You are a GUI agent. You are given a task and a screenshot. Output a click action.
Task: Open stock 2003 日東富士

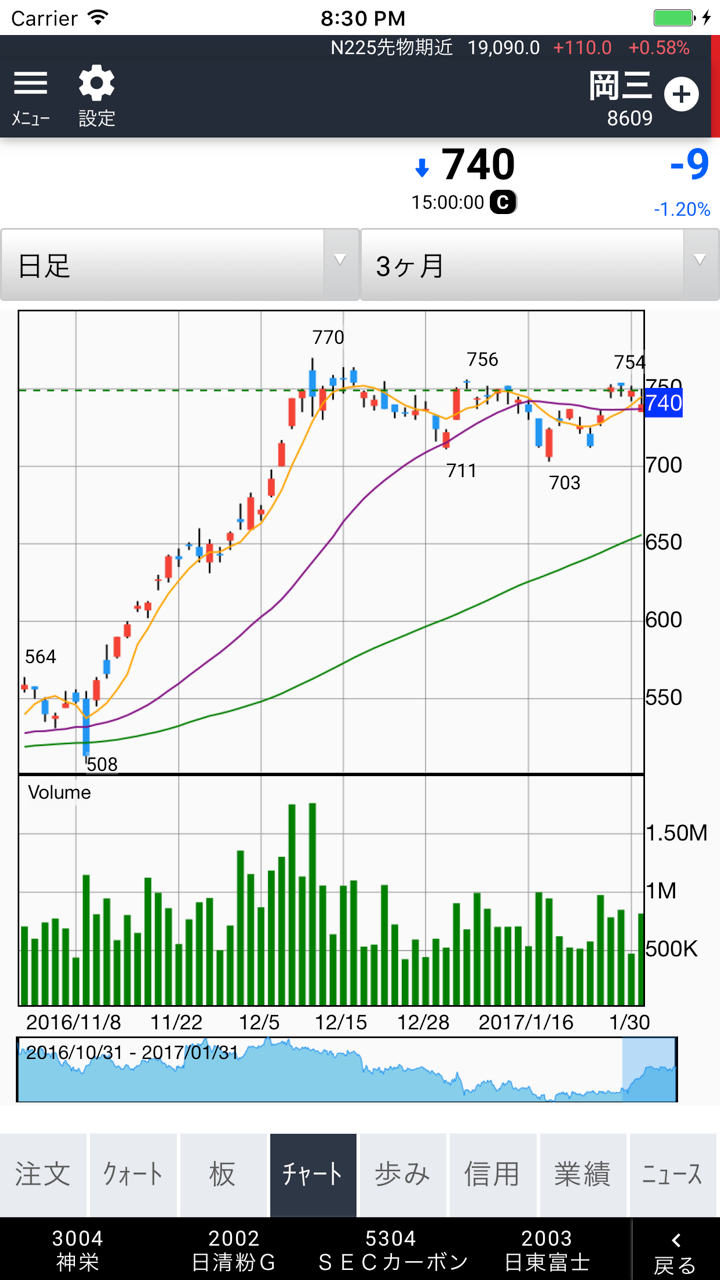point(547,1250)
